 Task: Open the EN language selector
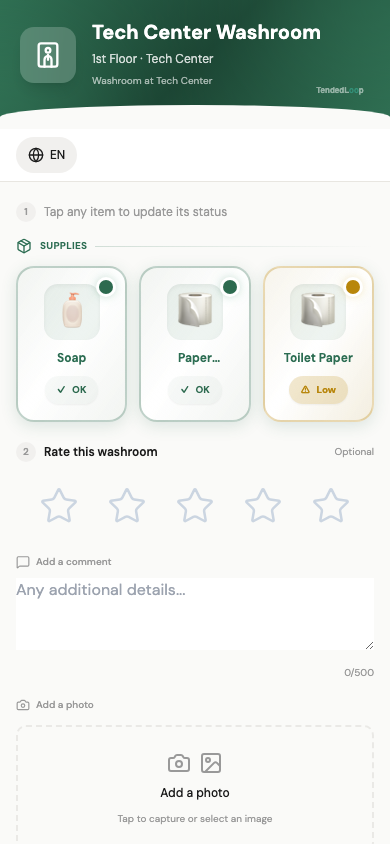[46, 155]
